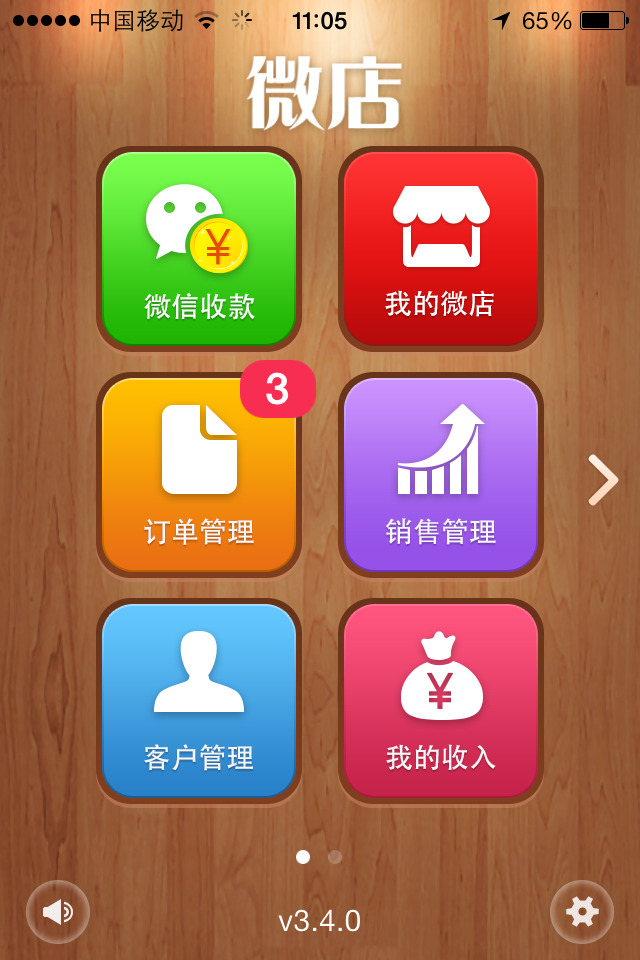Tap the right arrow to next page

point(602,480)
